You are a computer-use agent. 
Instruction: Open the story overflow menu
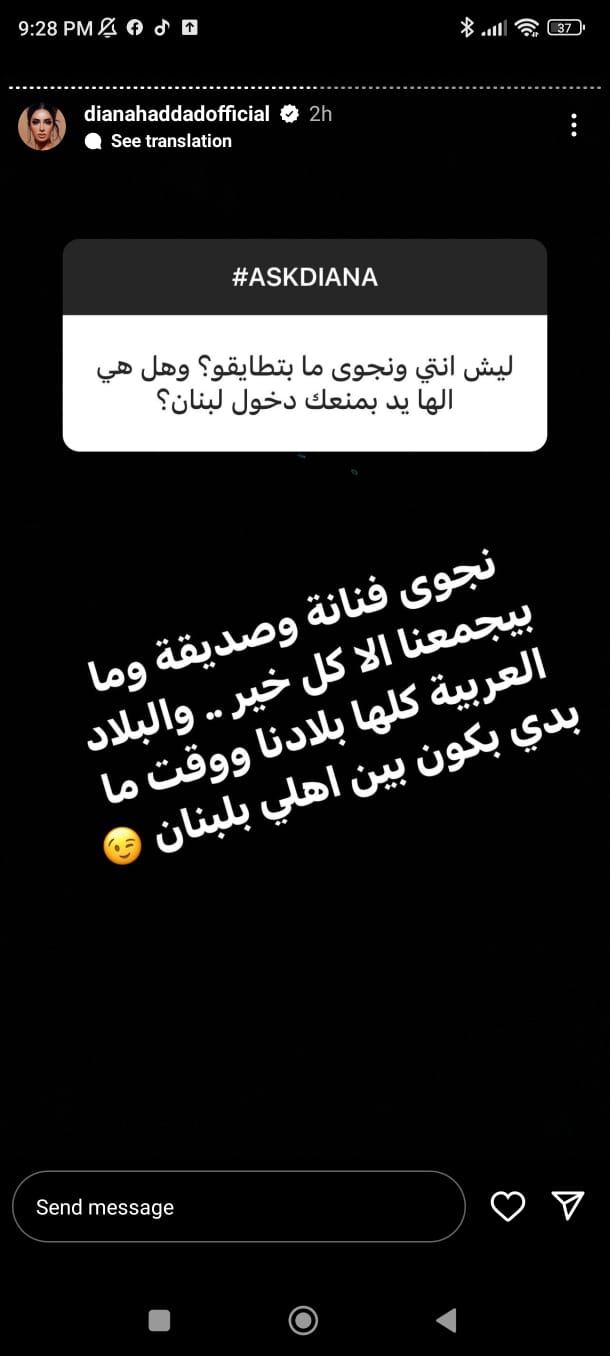(573, 125)
